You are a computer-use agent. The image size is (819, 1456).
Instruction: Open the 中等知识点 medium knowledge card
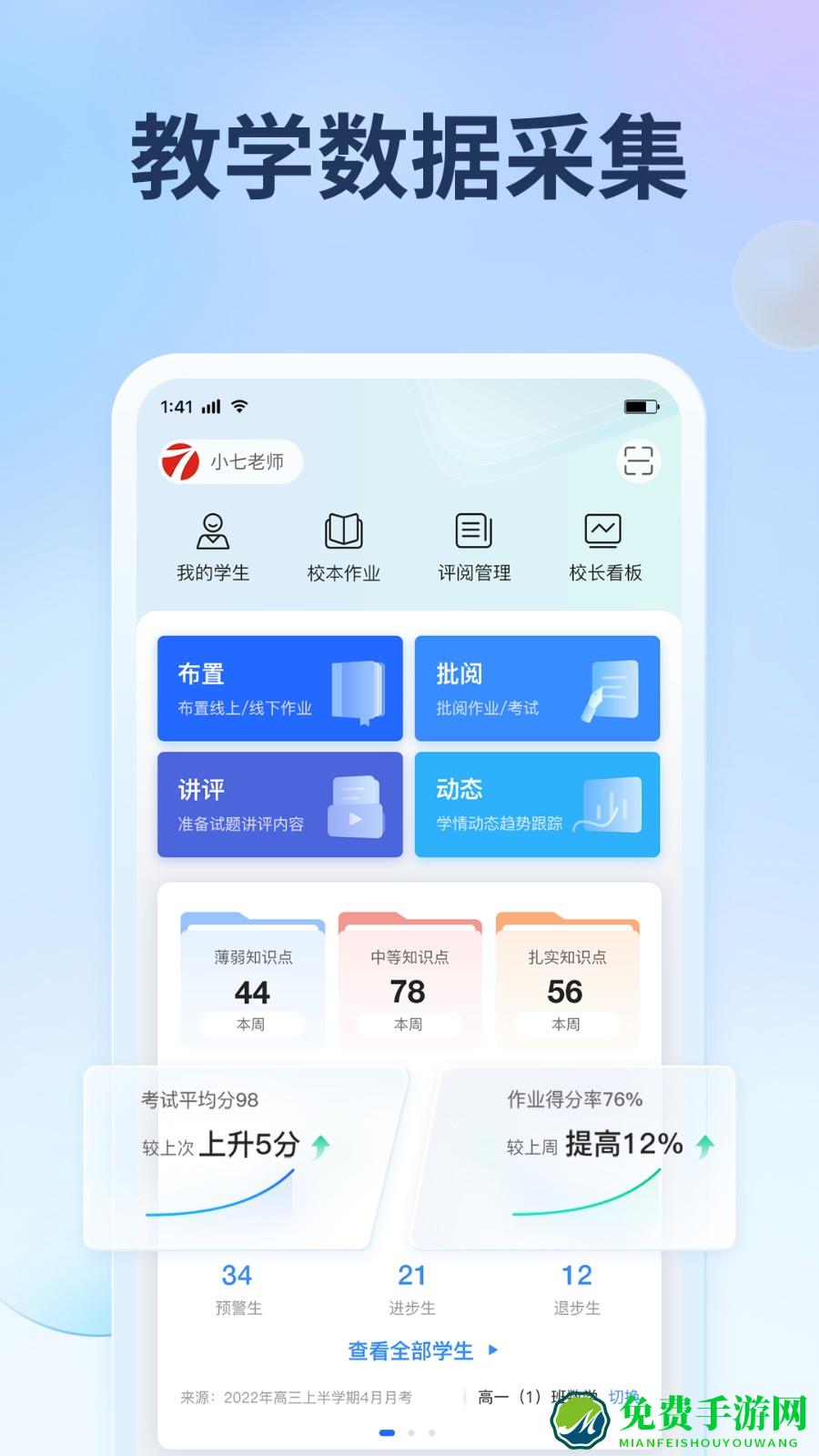(x=410, y=983)
